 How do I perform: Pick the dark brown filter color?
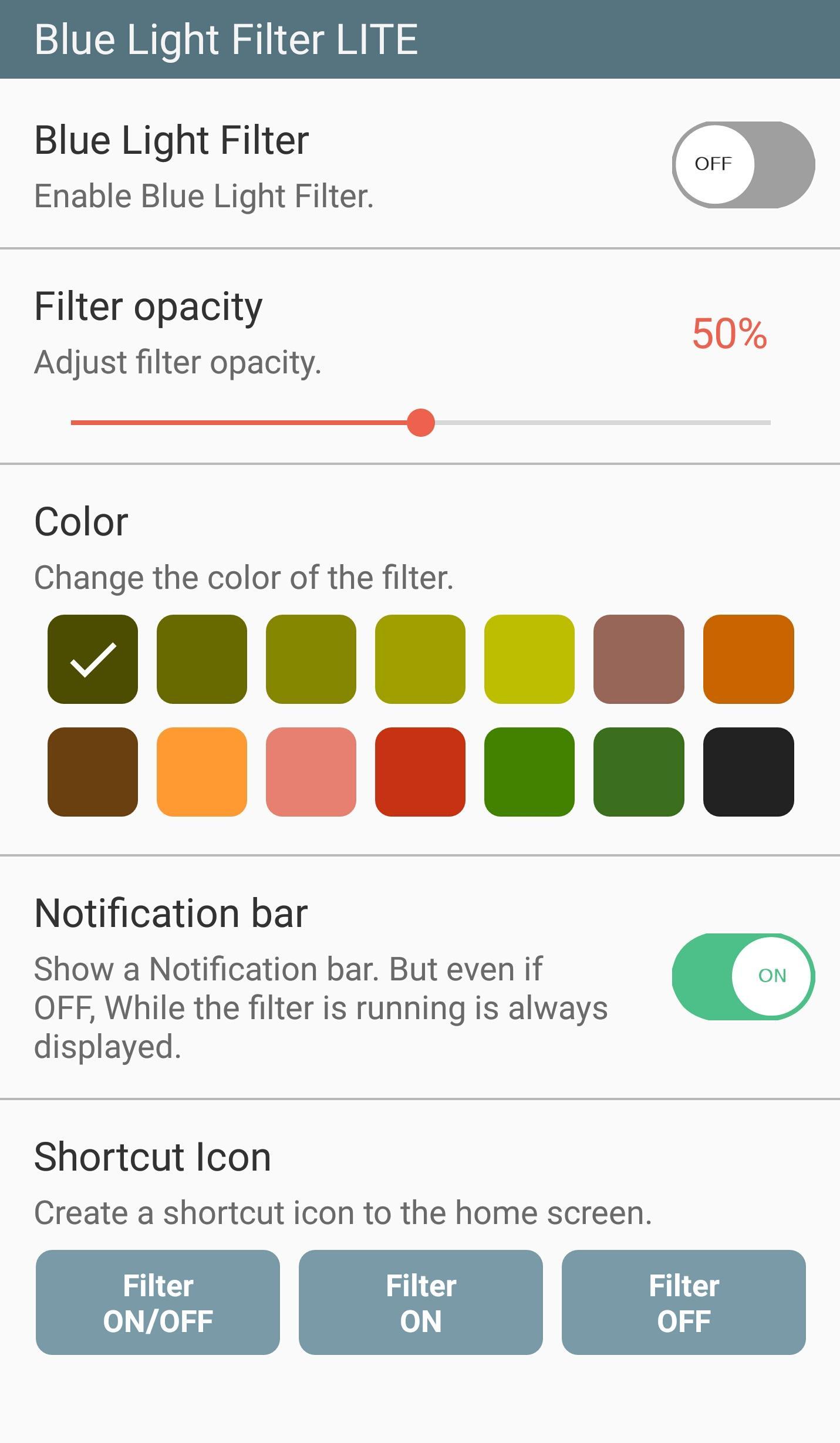tap(93, 772)
